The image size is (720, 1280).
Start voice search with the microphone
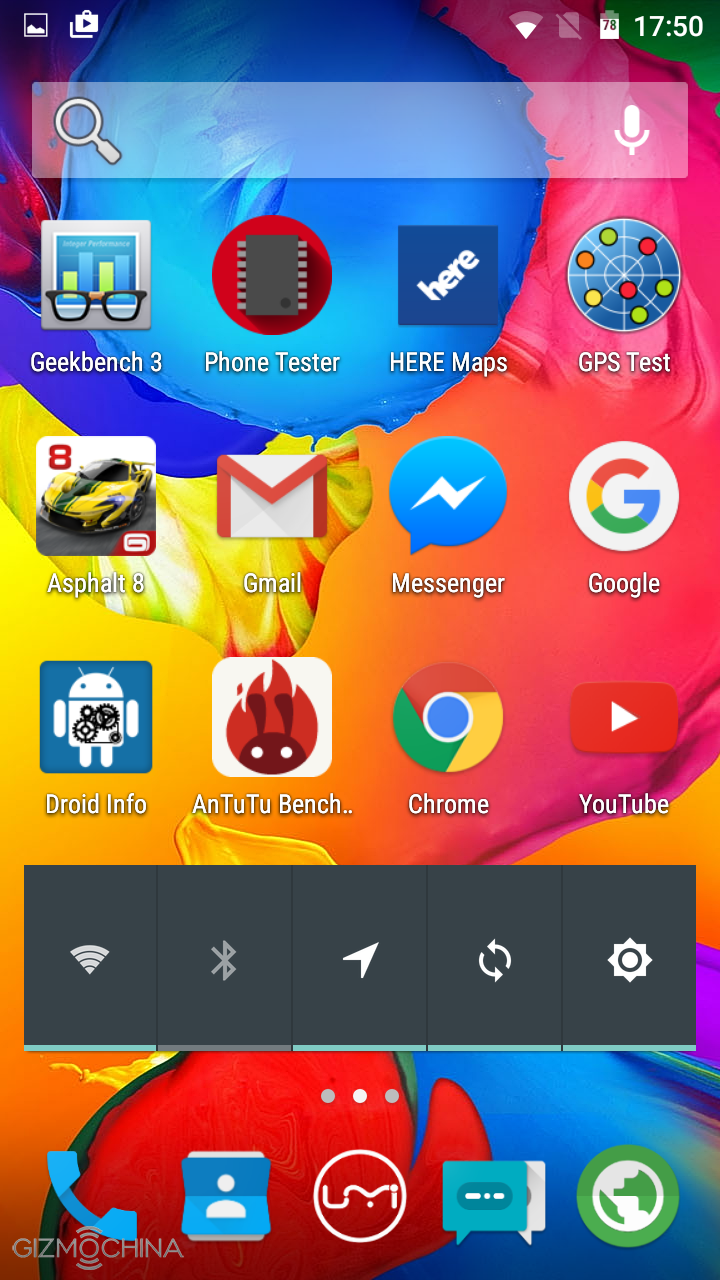[631, 130]
